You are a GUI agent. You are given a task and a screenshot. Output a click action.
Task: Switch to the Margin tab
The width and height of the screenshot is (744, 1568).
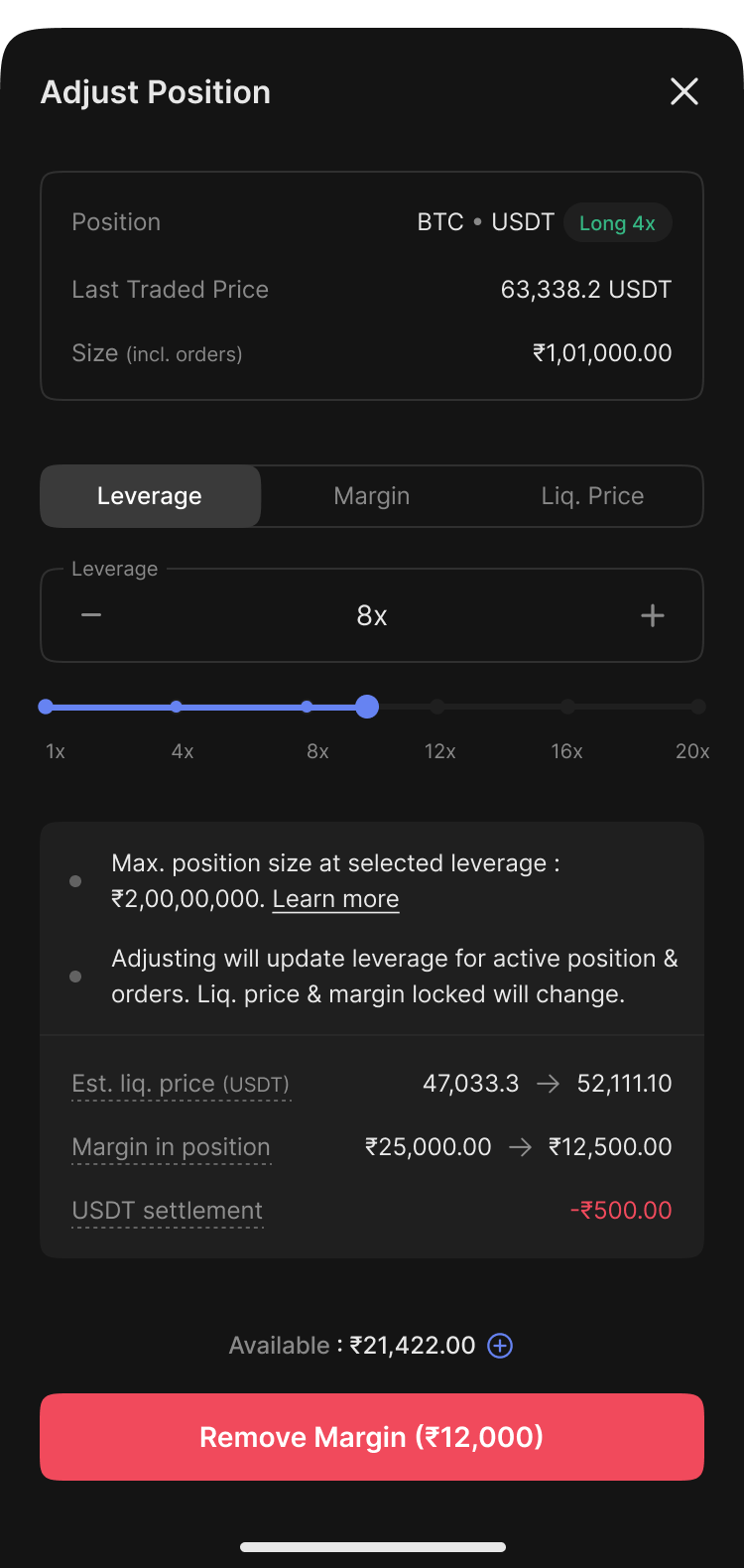(x=372, y=496)
